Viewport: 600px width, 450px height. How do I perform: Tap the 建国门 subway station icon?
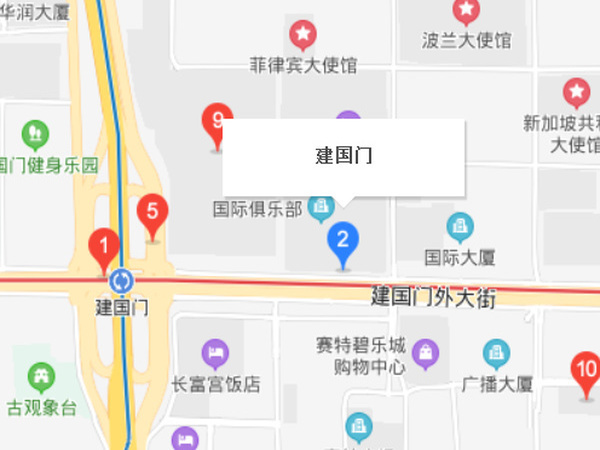click(122, 280)
